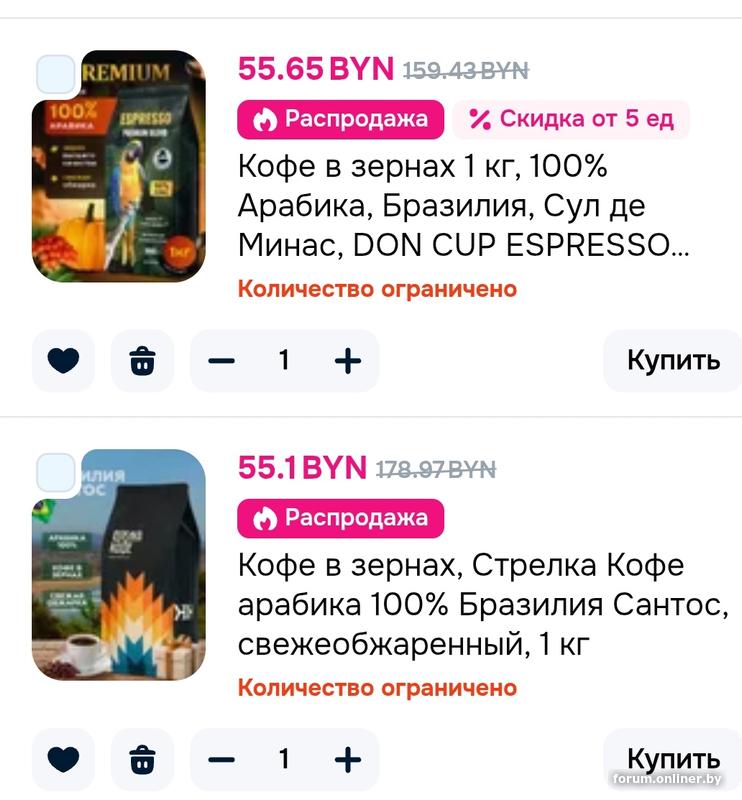Viewport: 742px width, 800px height.
Task: Like the Стрелка Кофе coffee with the heart
Action: click(64, 760)
